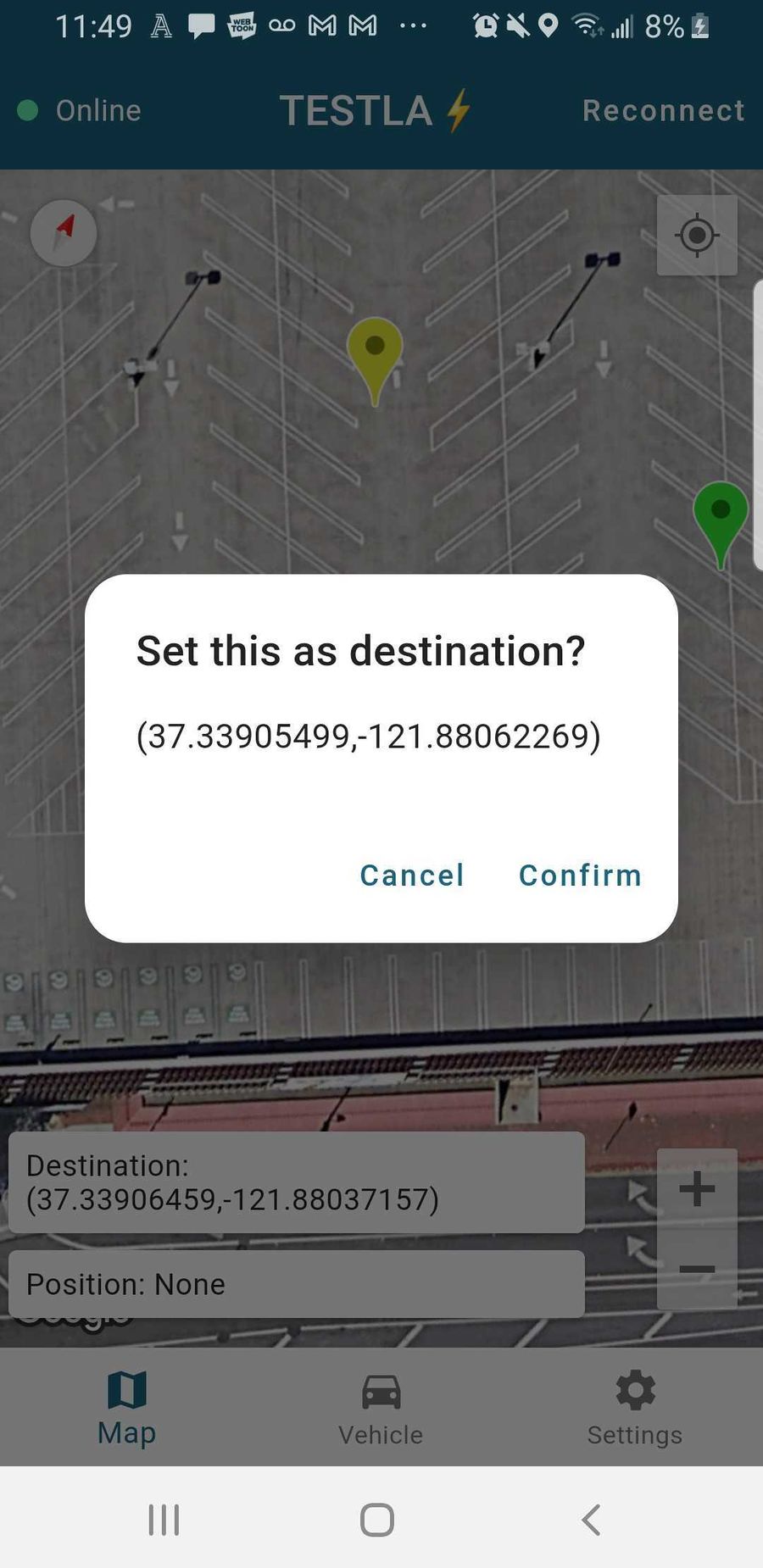The height and width of the screenshot is (1568, 763).
Task: Switch to the Vehicle tab
Action: [381, 1409]
